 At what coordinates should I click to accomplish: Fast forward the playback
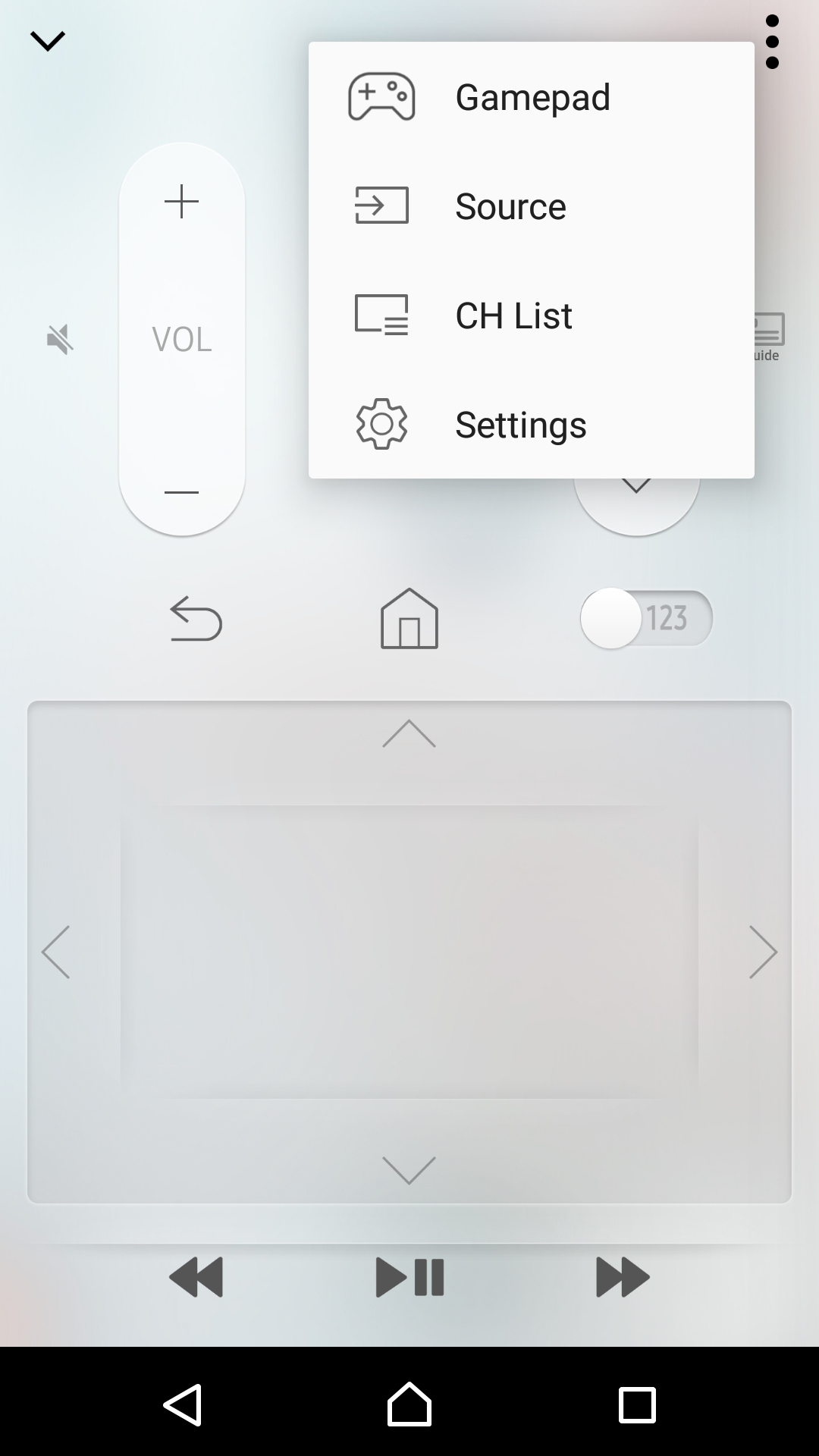click(623, 1277)
